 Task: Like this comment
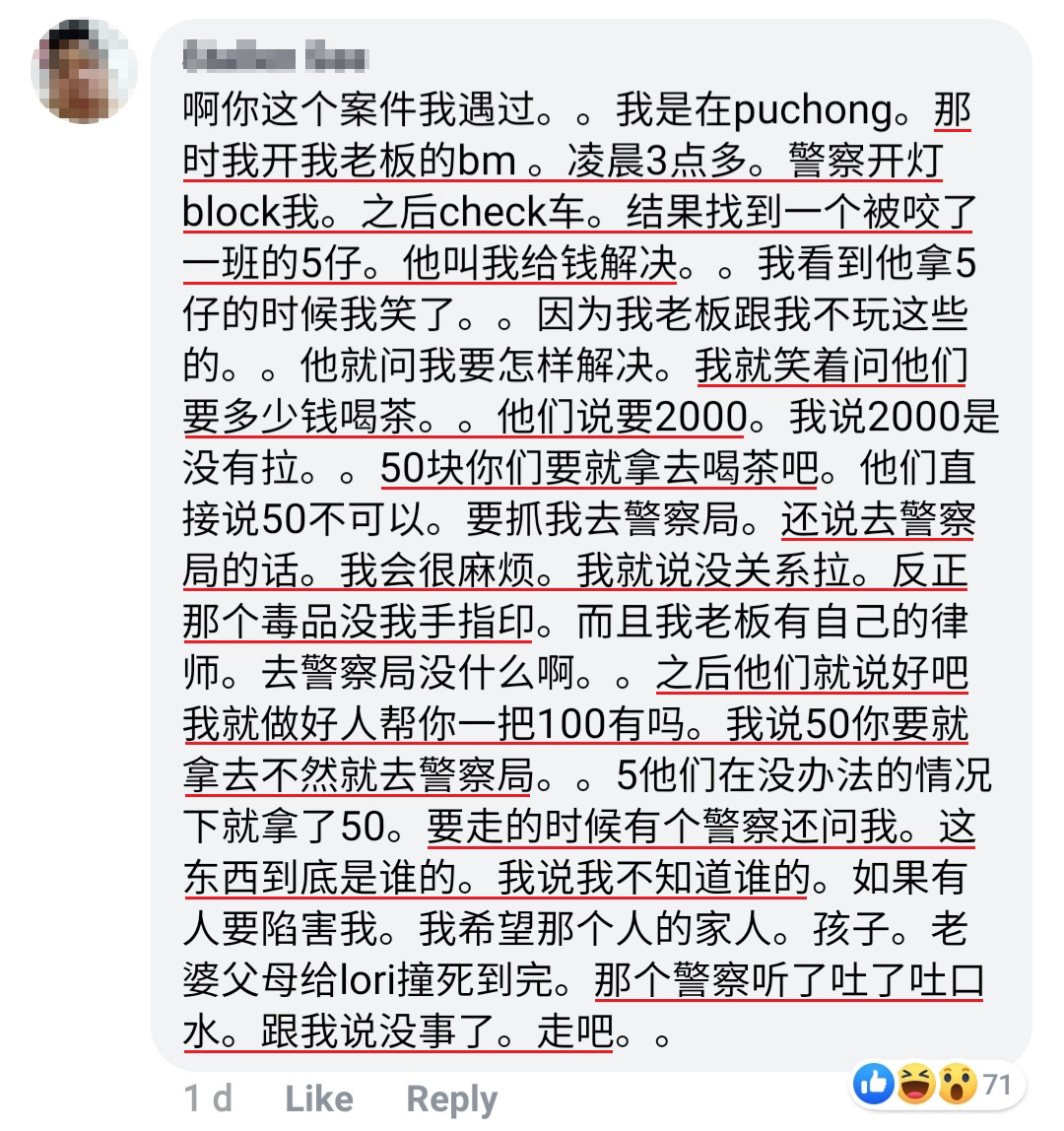[x=318, y=1099]
